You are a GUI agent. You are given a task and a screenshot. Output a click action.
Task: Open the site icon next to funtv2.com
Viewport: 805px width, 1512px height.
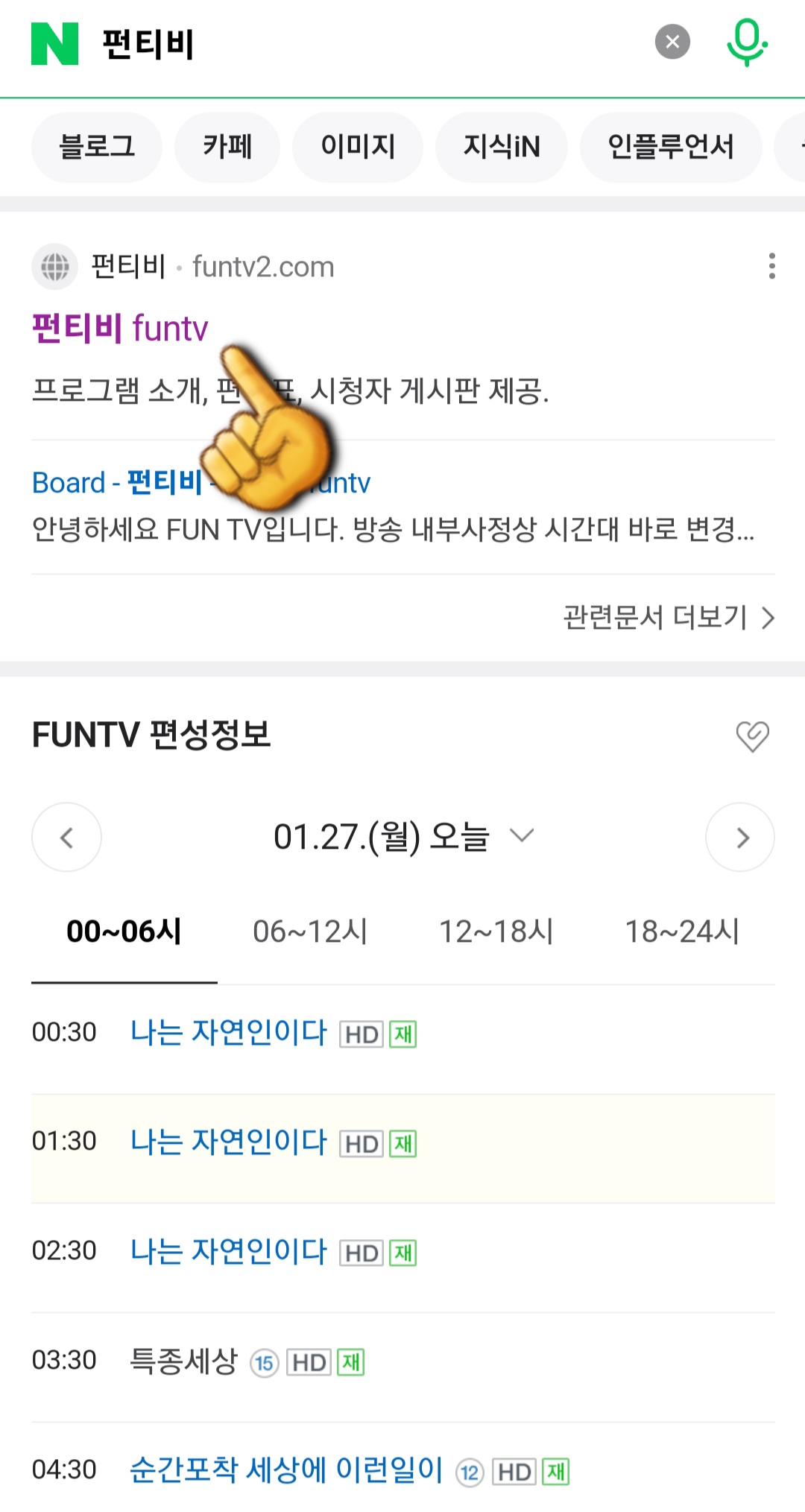(x=54, y=266)
